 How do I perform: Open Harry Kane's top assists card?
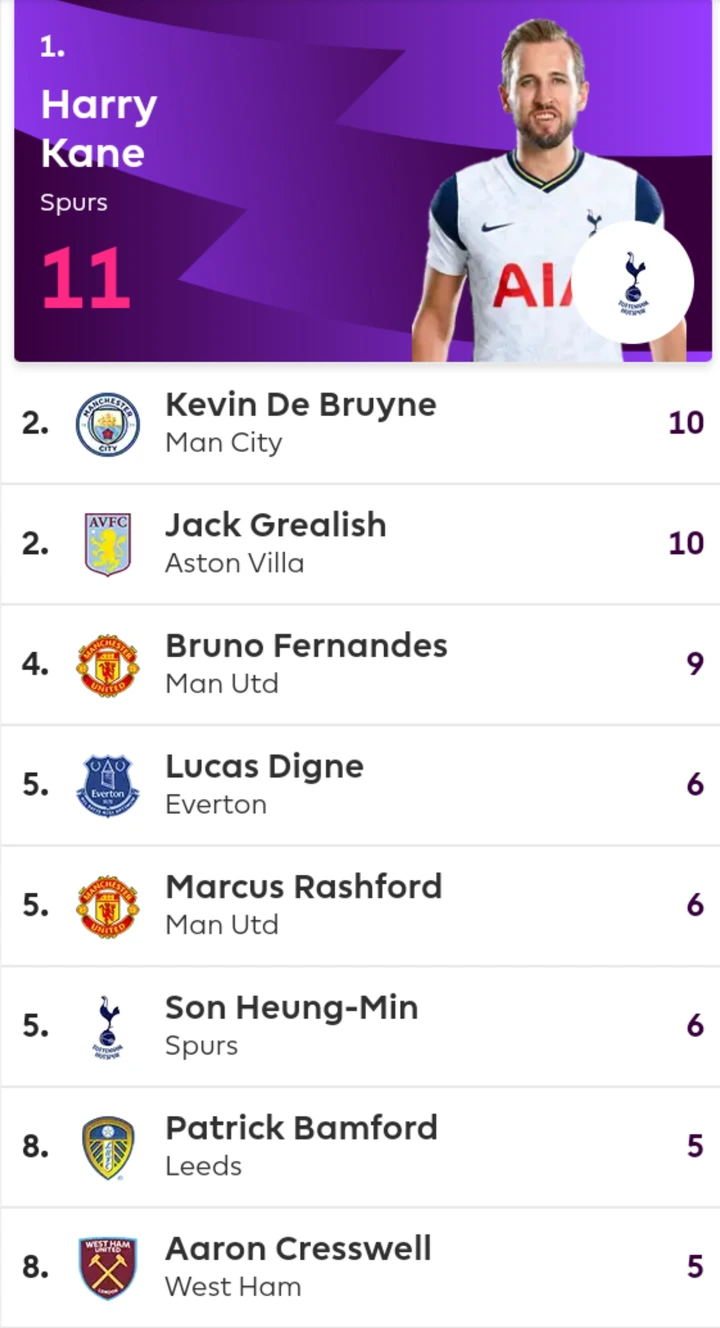tap(363, 181)
